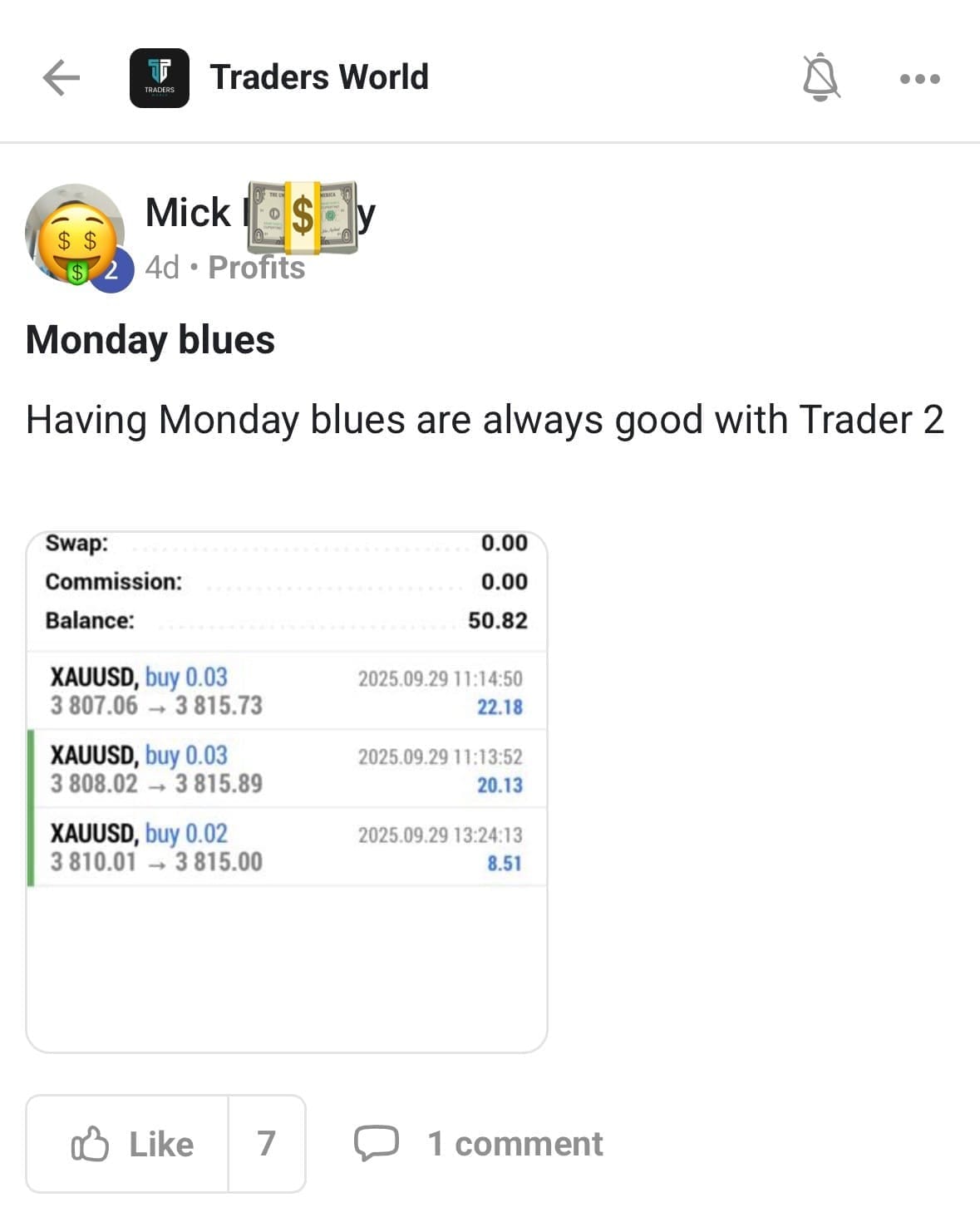Open the three-dot overflow menu
980x1227 pixels.
click(919, 79)
